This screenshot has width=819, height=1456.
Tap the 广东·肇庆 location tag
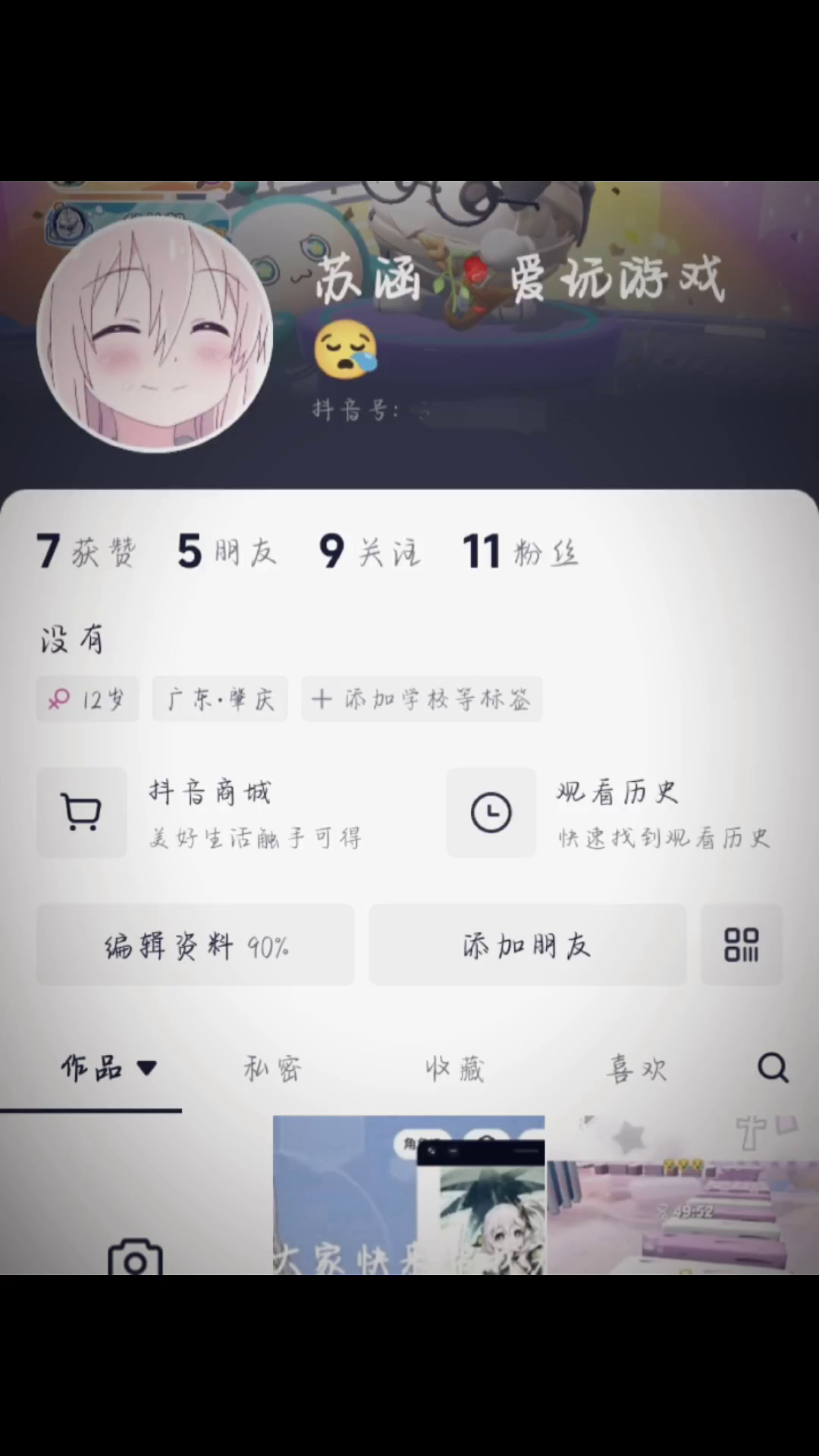220,698
